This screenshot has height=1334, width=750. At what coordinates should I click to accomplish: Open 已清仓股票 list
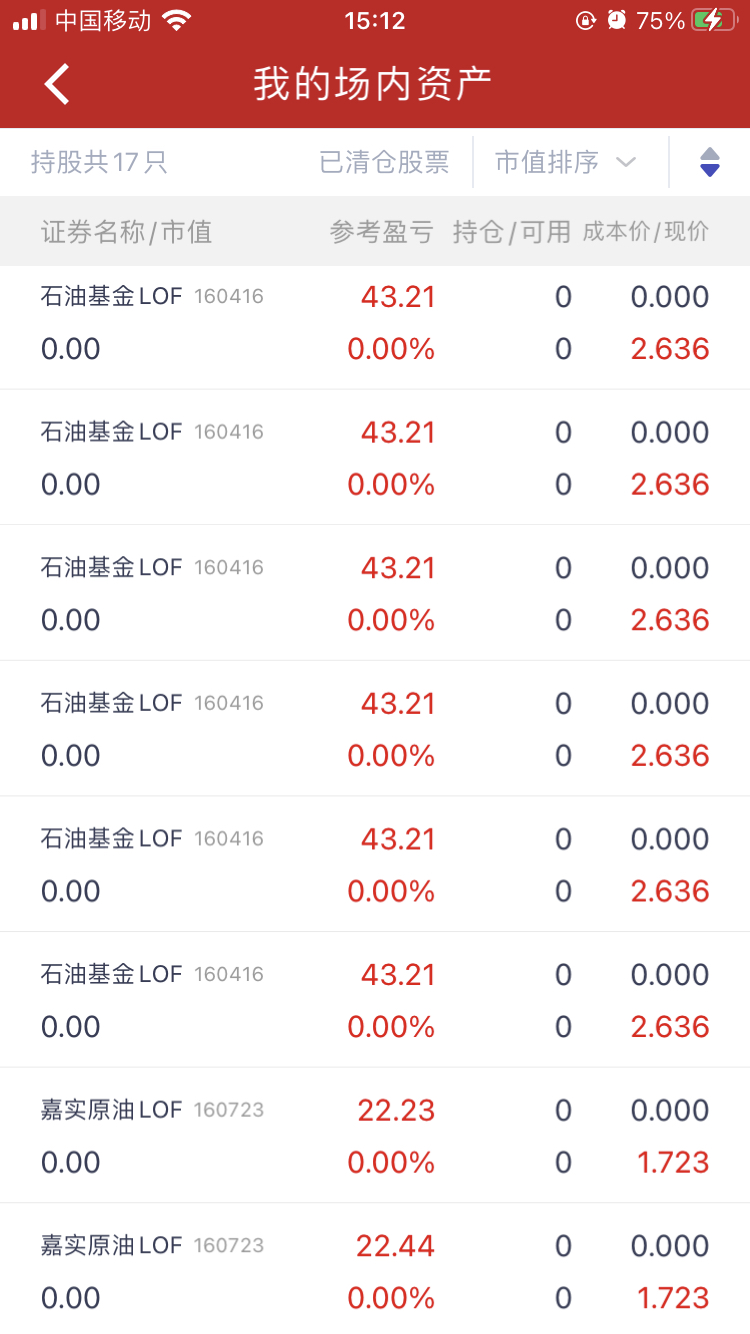[384, 162]
